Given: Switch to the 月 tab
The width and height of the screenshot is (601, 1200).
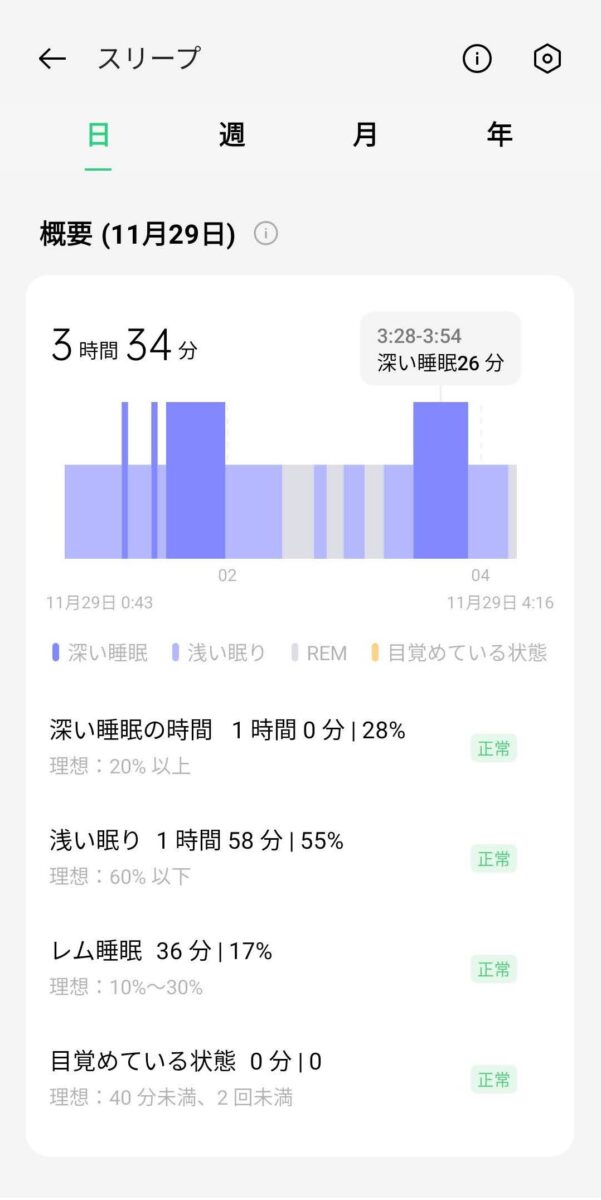Looking at the screenshot, I should click(365, 135).
